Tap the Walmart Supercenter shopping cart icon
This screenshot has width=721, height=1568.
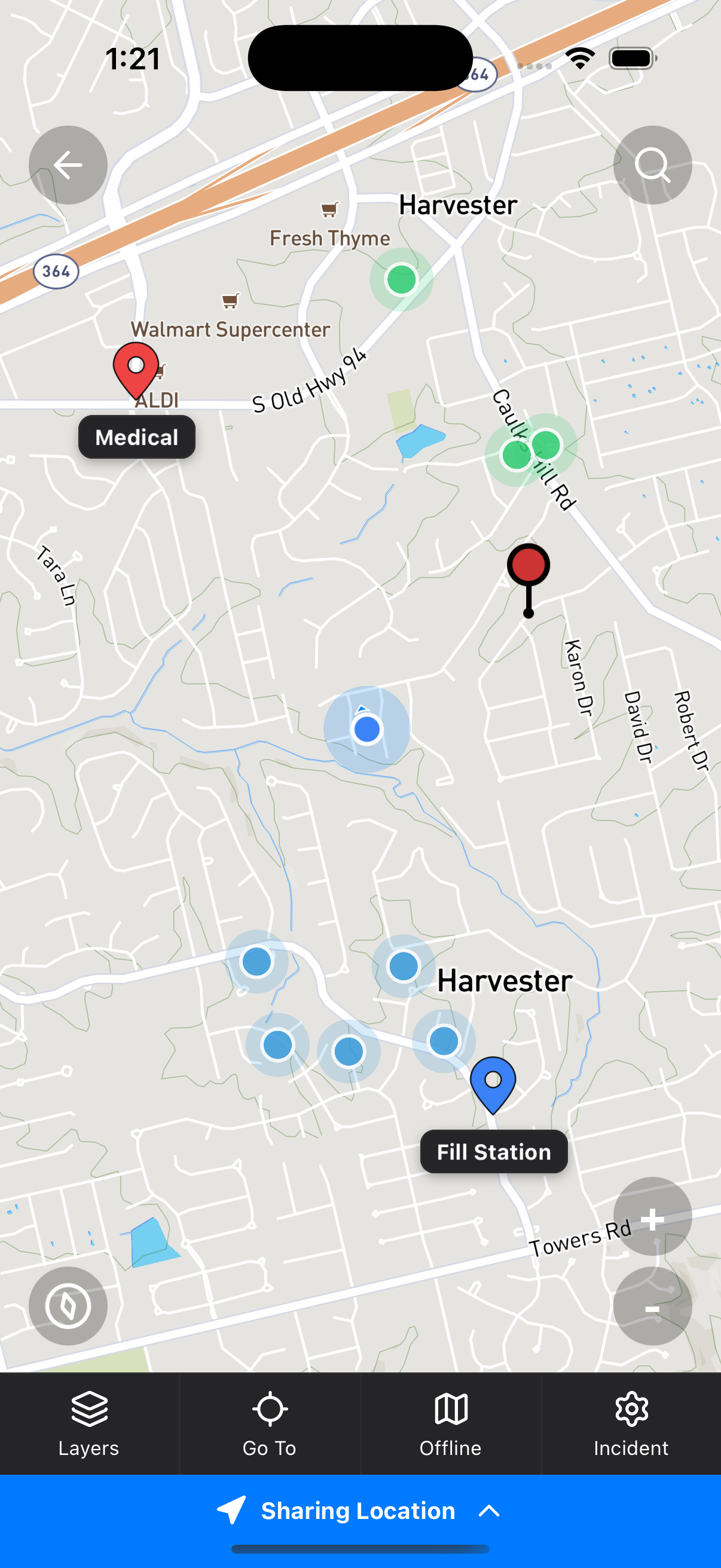230,300
